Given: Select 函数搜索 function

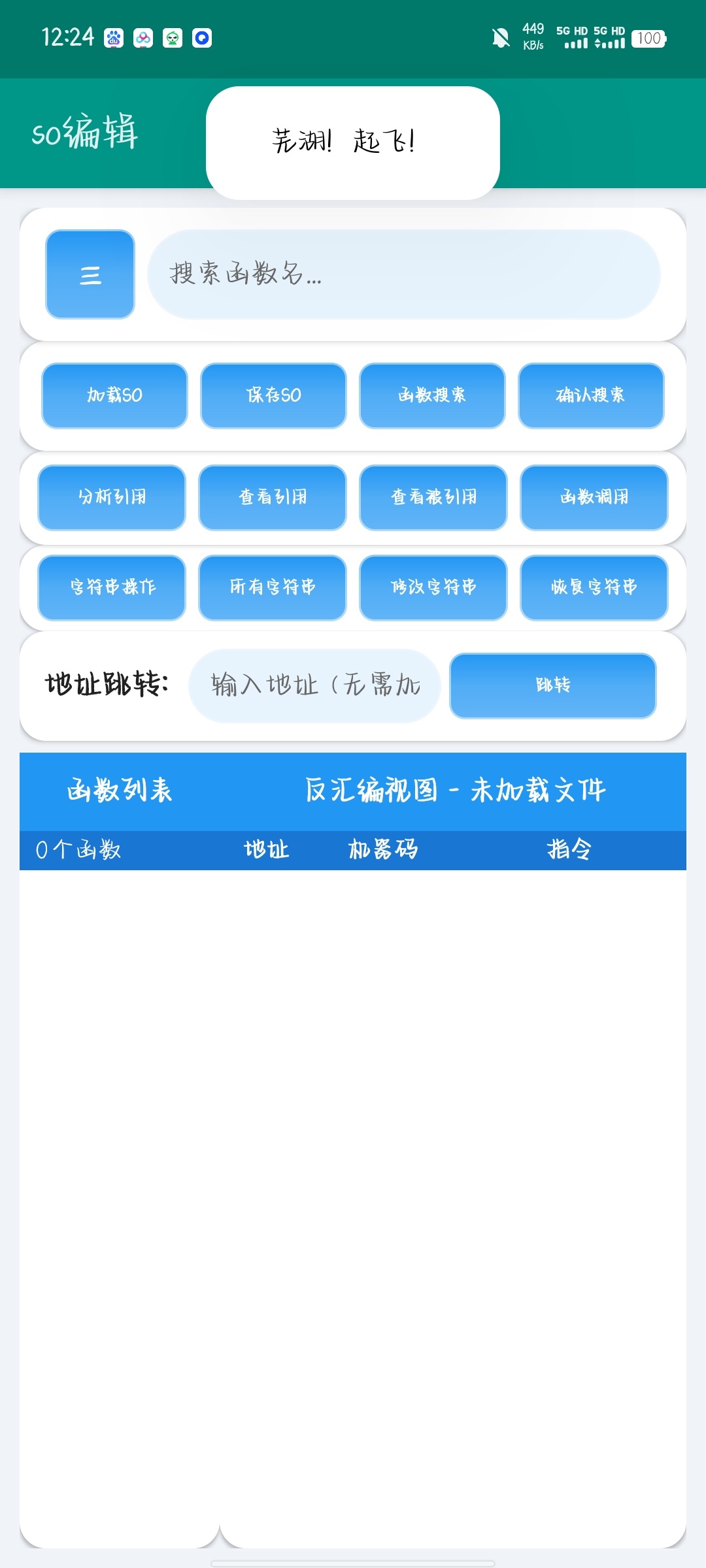Looking at the screenshot, I should click(x=433, y=396).
